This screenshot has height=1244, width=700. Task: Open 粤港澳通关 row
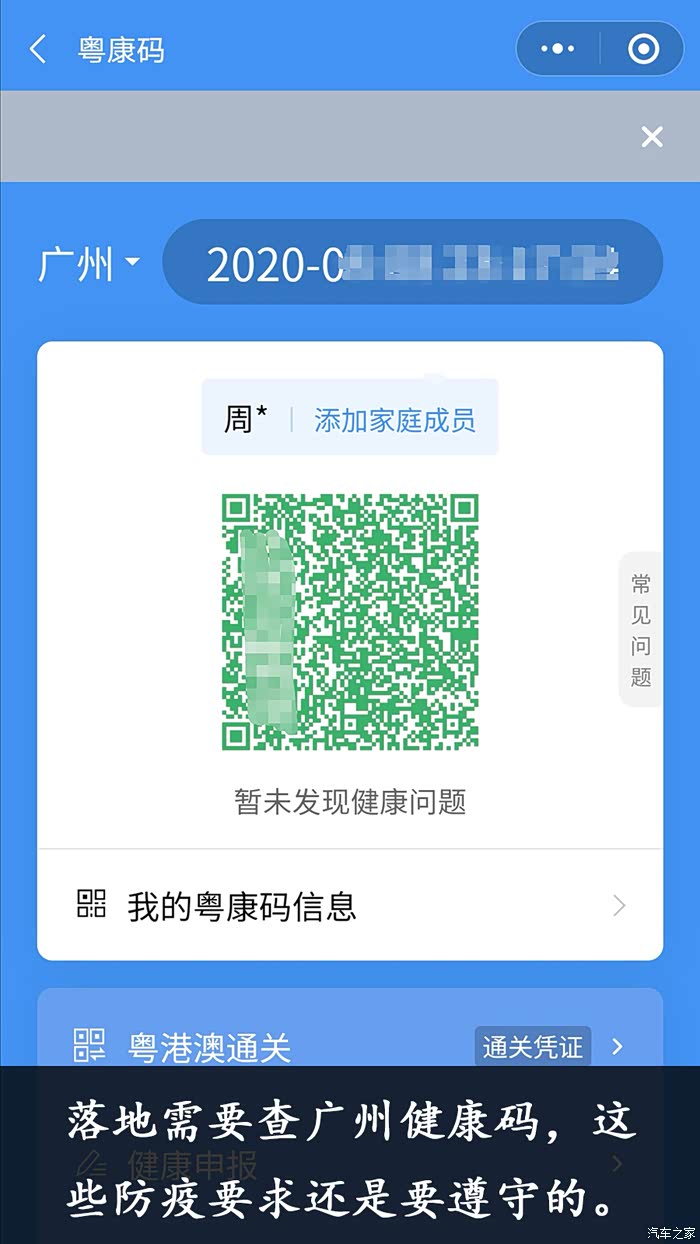coord(350,1046)
